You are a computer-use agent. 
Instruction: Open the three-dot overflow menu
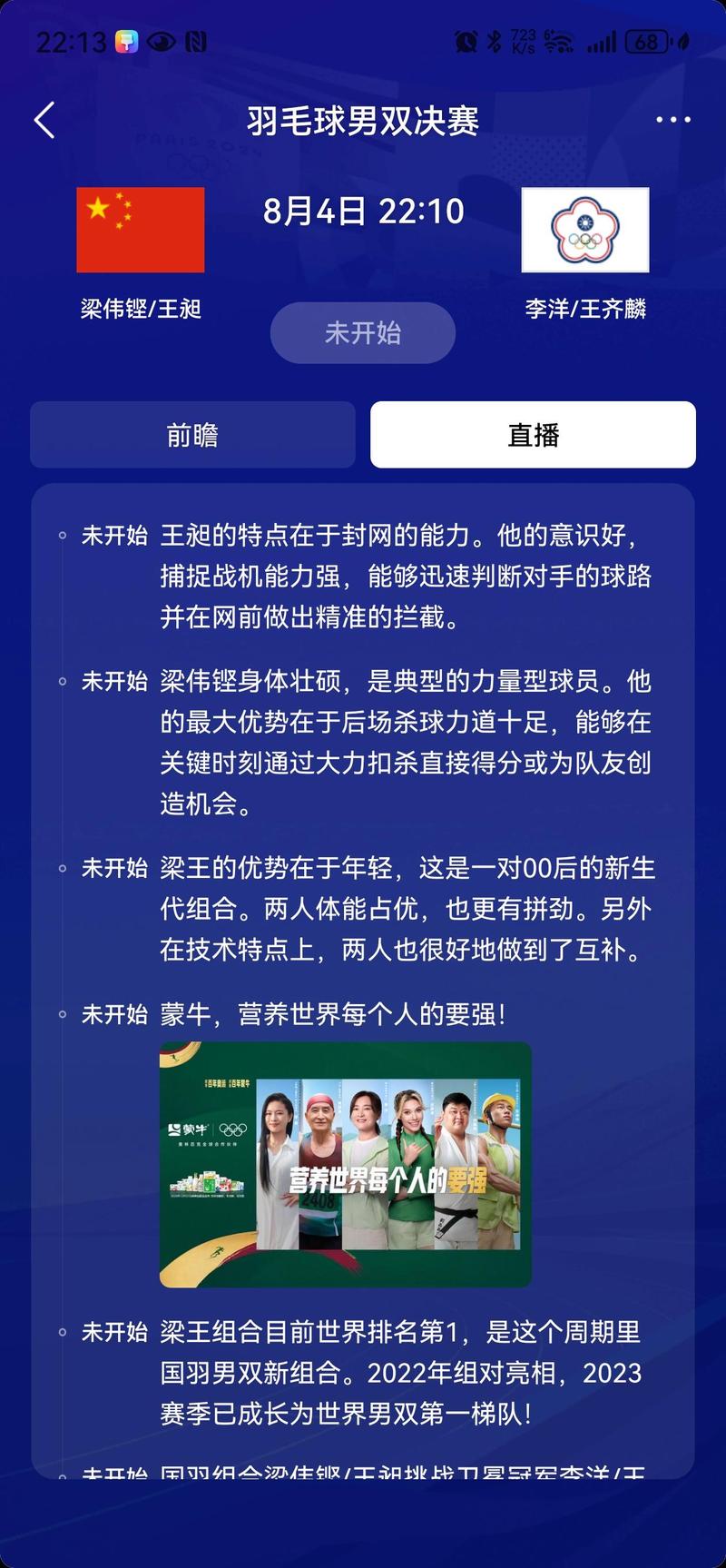(672, 120)
